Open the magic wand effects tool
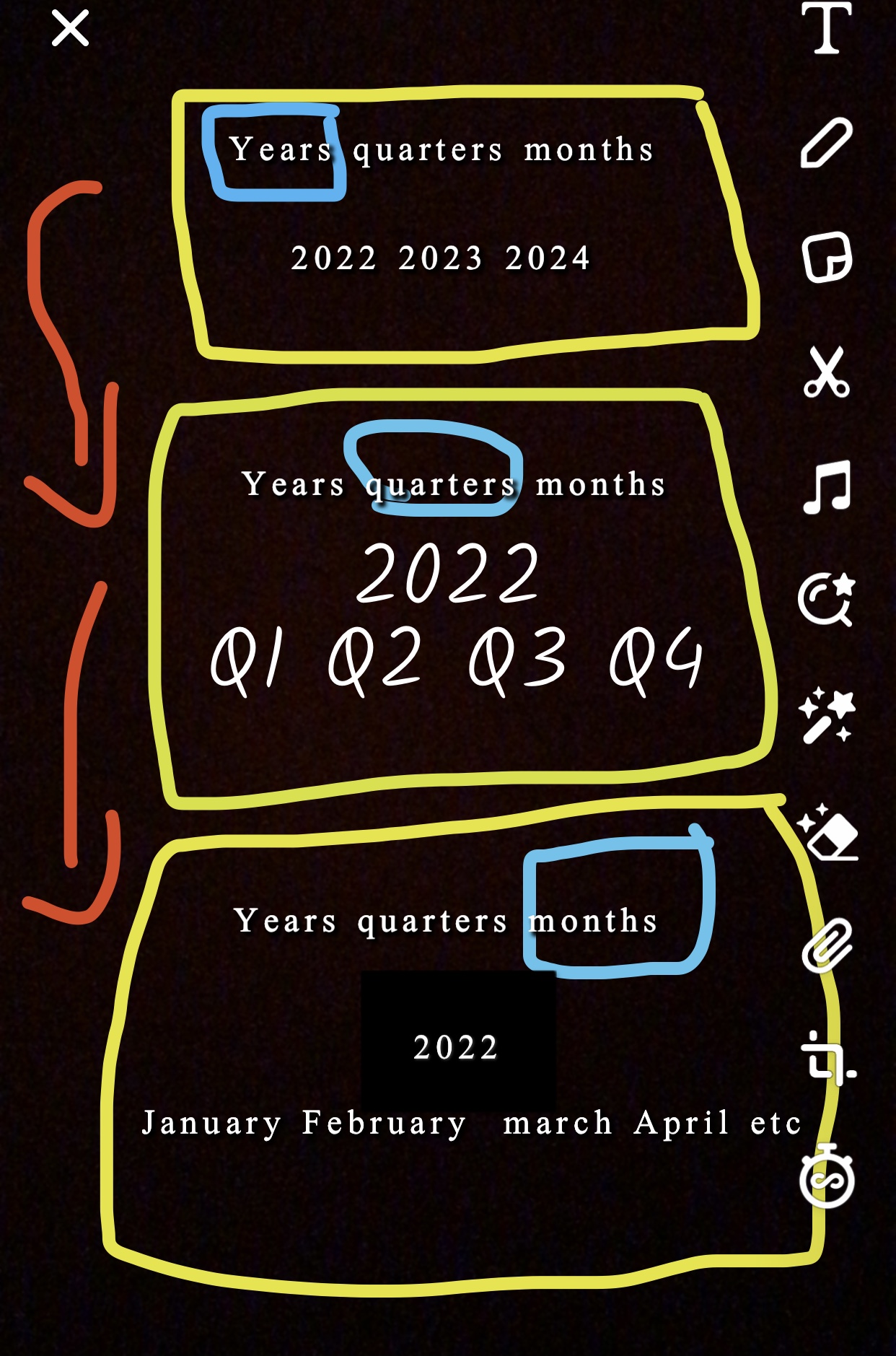 [827, 715]
